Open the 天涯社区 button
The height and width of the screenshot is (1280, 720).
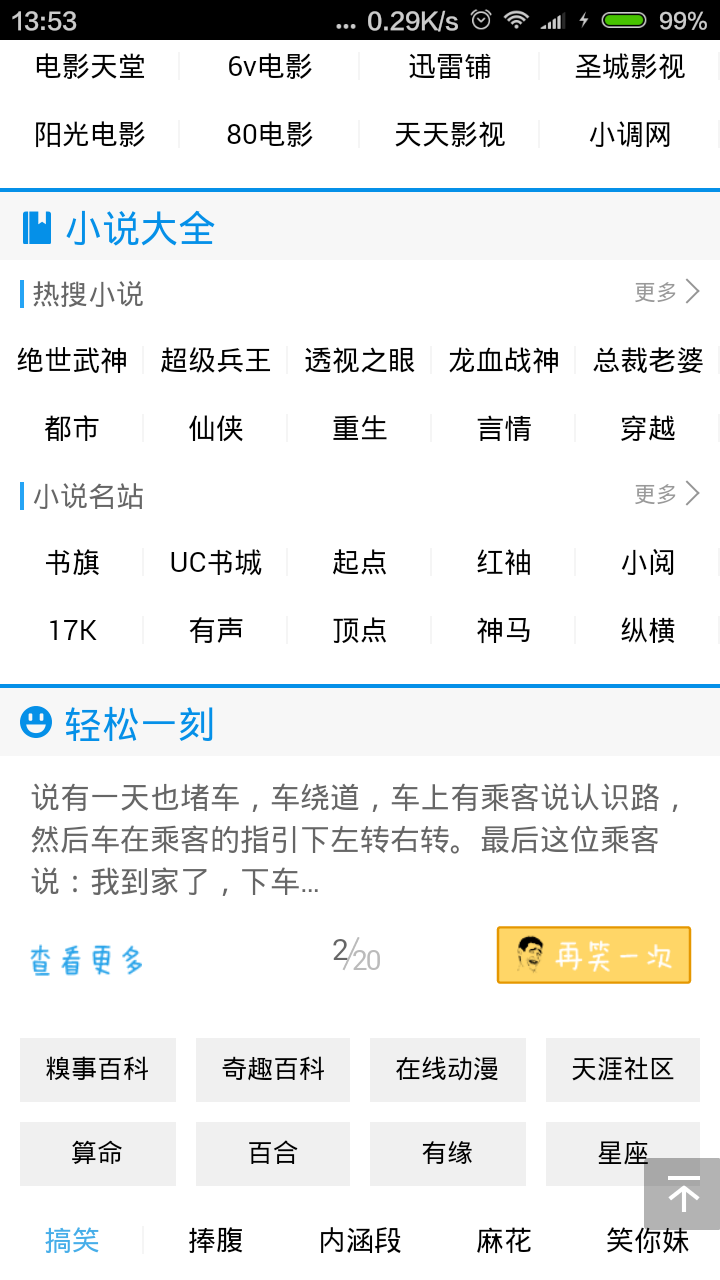tap(622, 1069)
